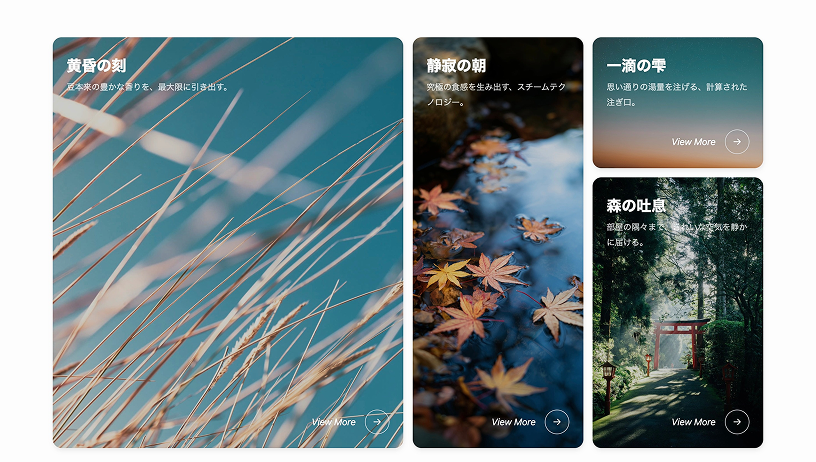The image size is (816, 462).
Task: Open the 静寂の朝 card
Action: (498, 242)
